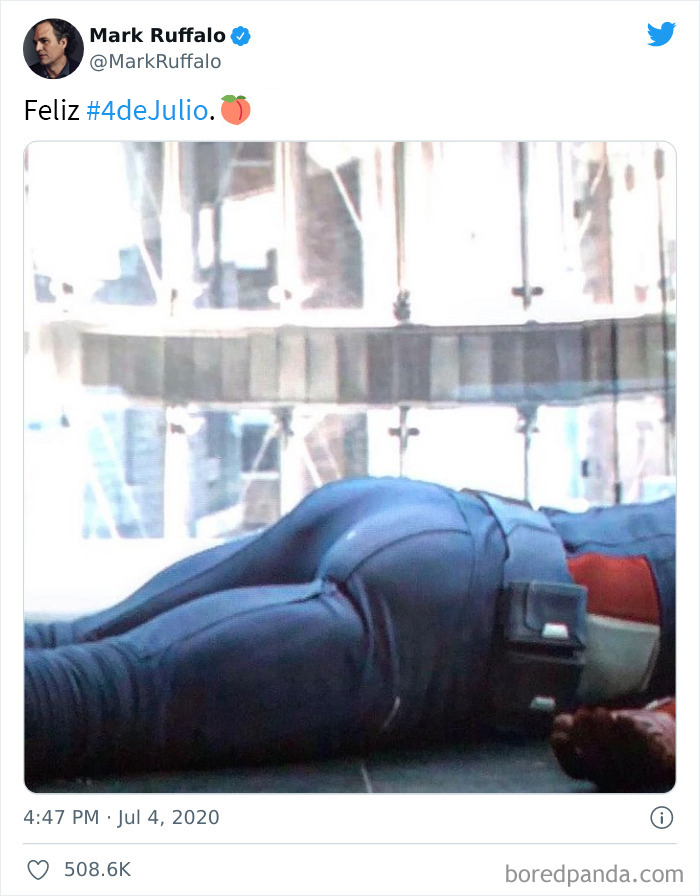Tap the info icon next to the date
The image size is (700, 896).
pos(661,817)
